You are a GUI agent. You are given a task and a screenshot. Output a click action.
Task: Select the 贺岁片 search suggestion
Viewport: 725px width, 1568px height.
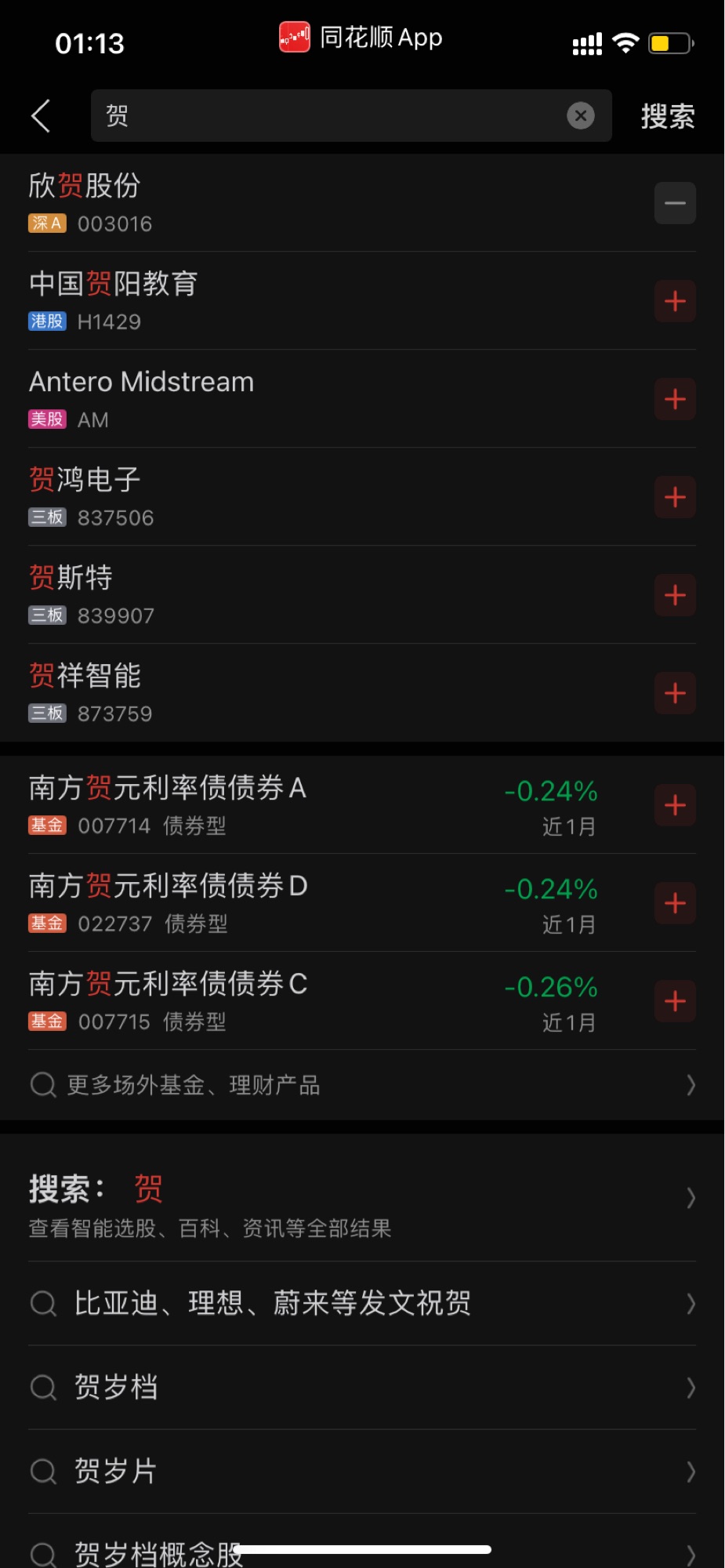(x=361, y=1471)
